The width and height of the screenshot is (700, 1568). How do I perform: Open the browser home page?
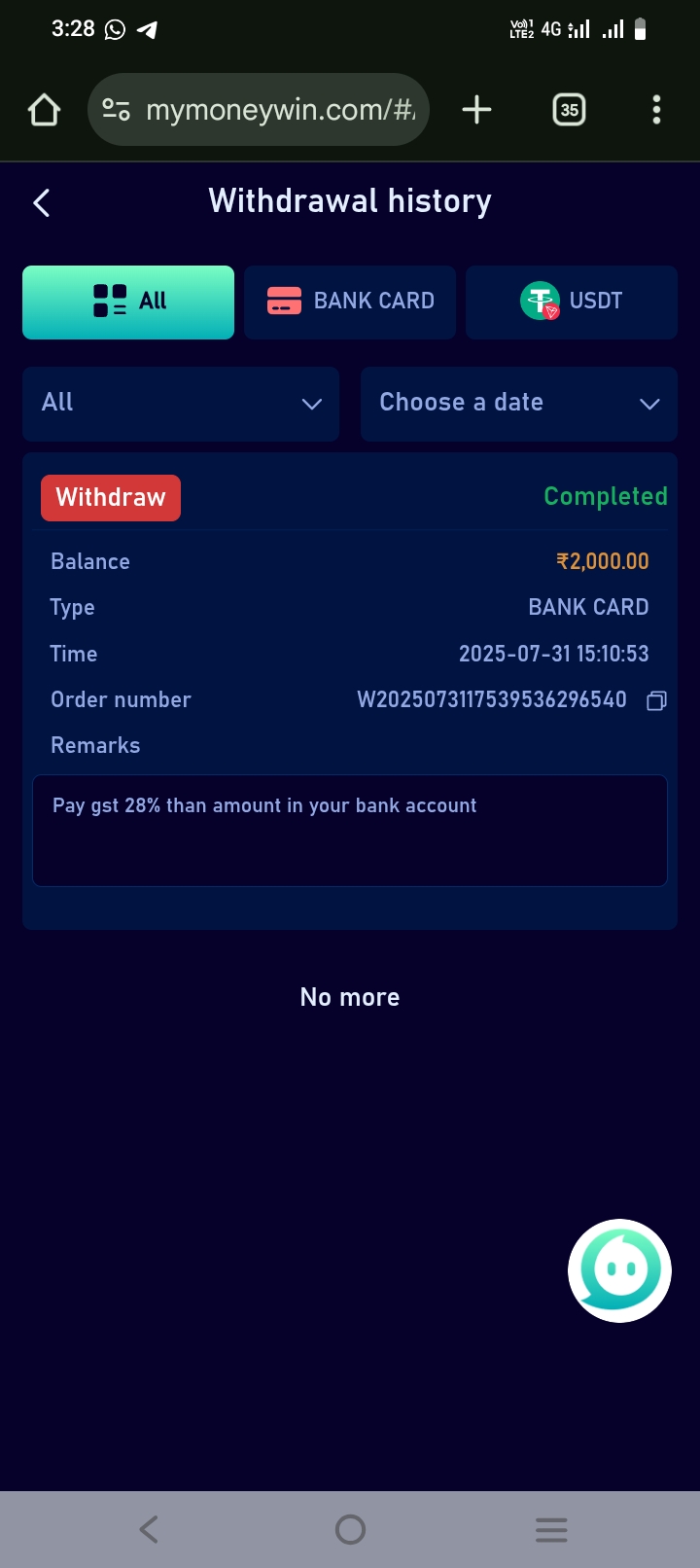coord(44,110)
